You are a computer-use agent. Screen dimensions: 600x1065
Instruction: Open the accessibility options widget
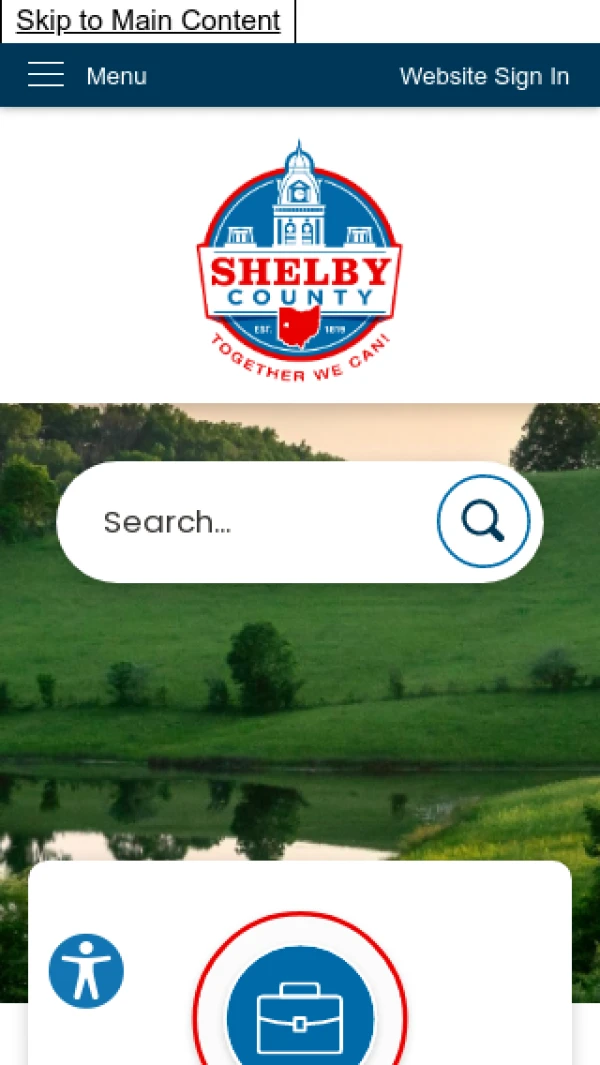[86, 970]
